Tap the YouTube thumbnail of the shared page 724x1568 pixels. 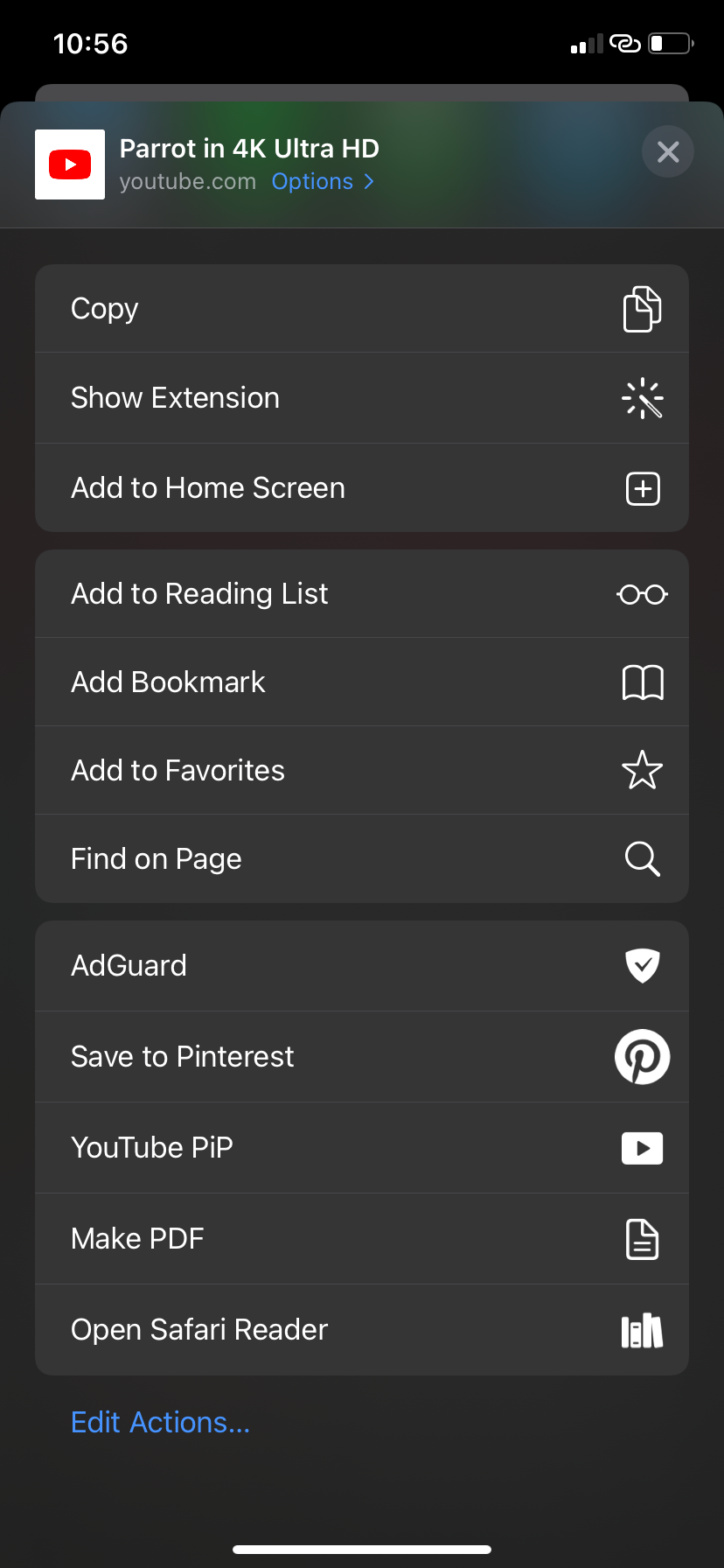coord(70,164)
